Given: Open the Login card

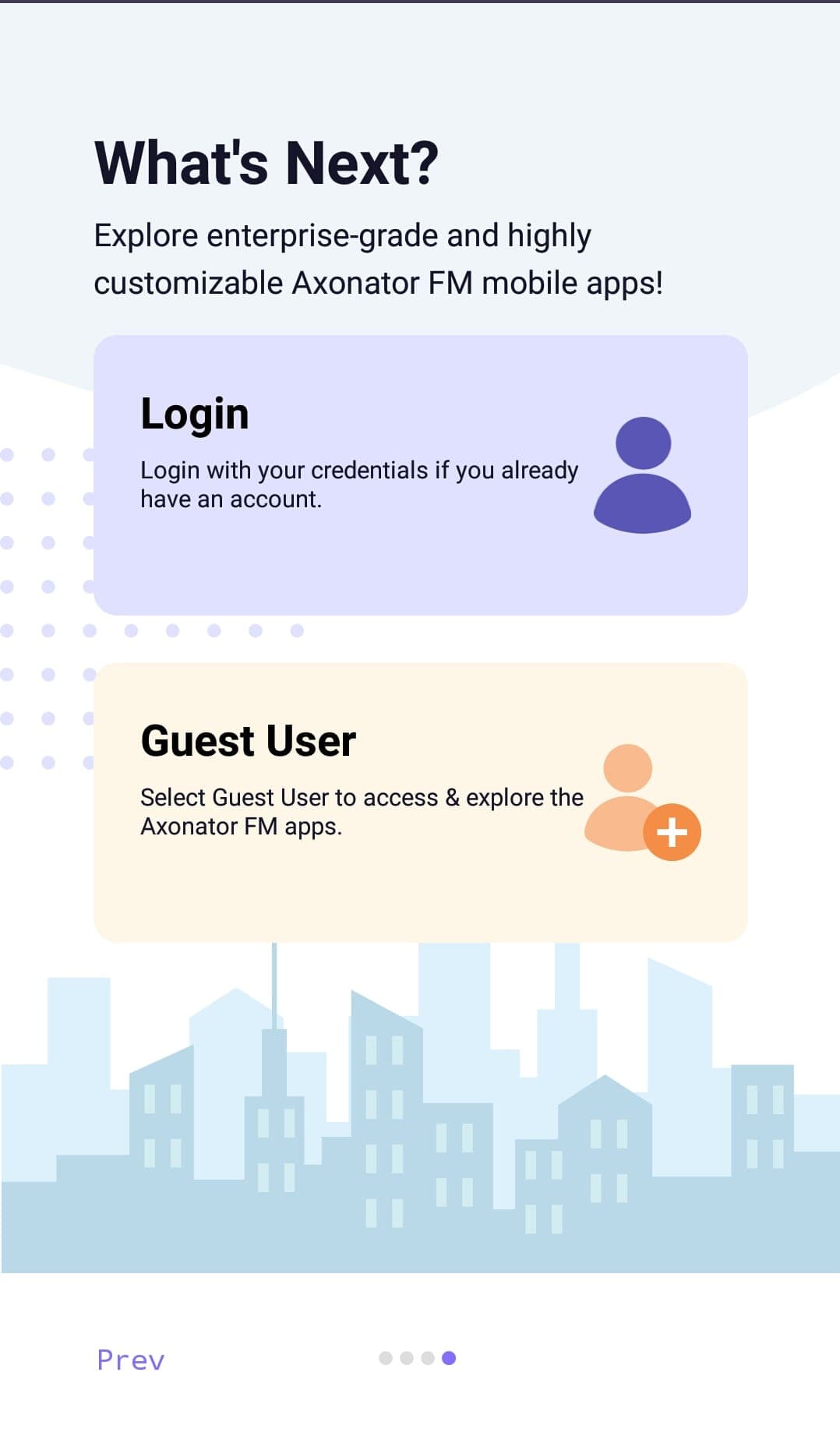Looking at the screenshot, I should point(420,475).
